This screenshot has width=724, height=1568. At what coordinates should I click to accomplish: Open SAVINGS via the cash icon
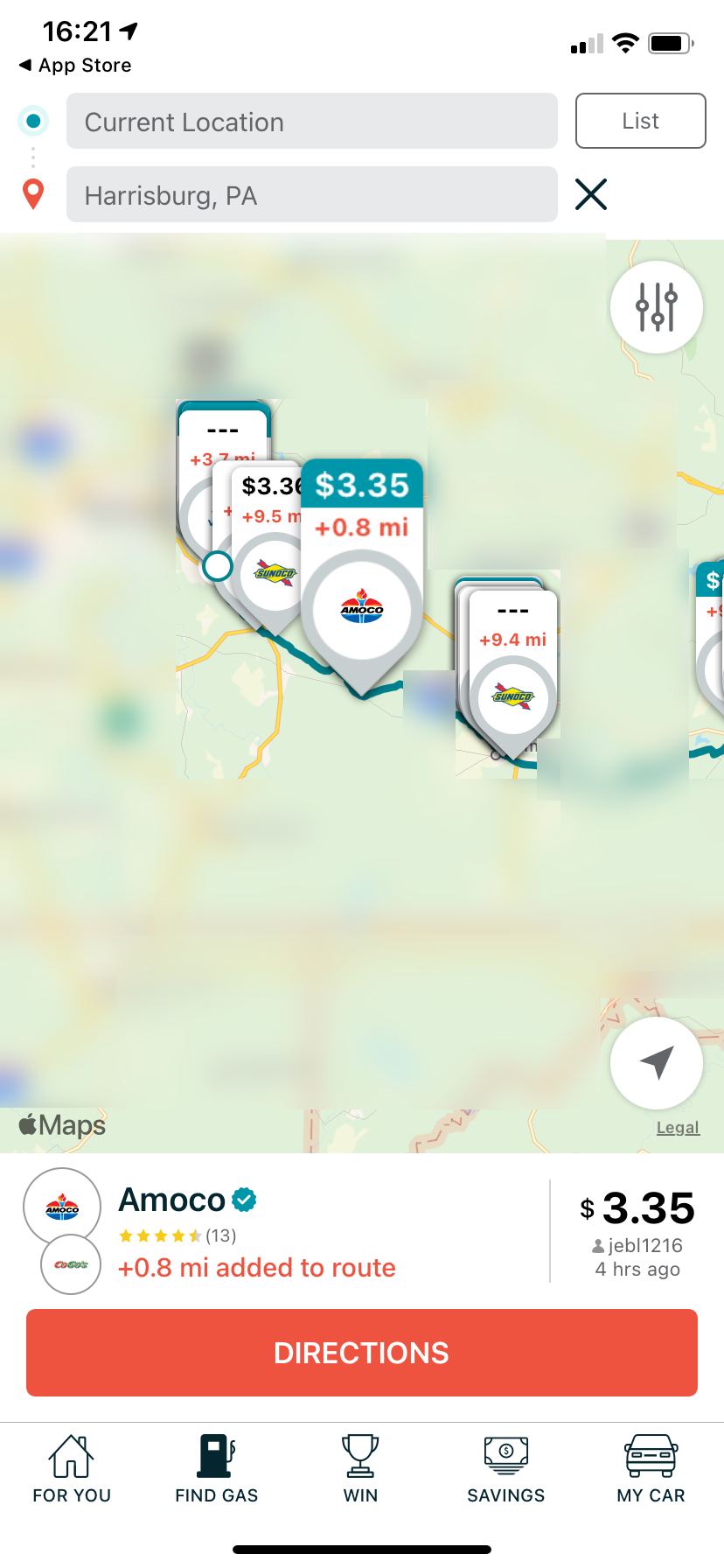pos(505,1452)
